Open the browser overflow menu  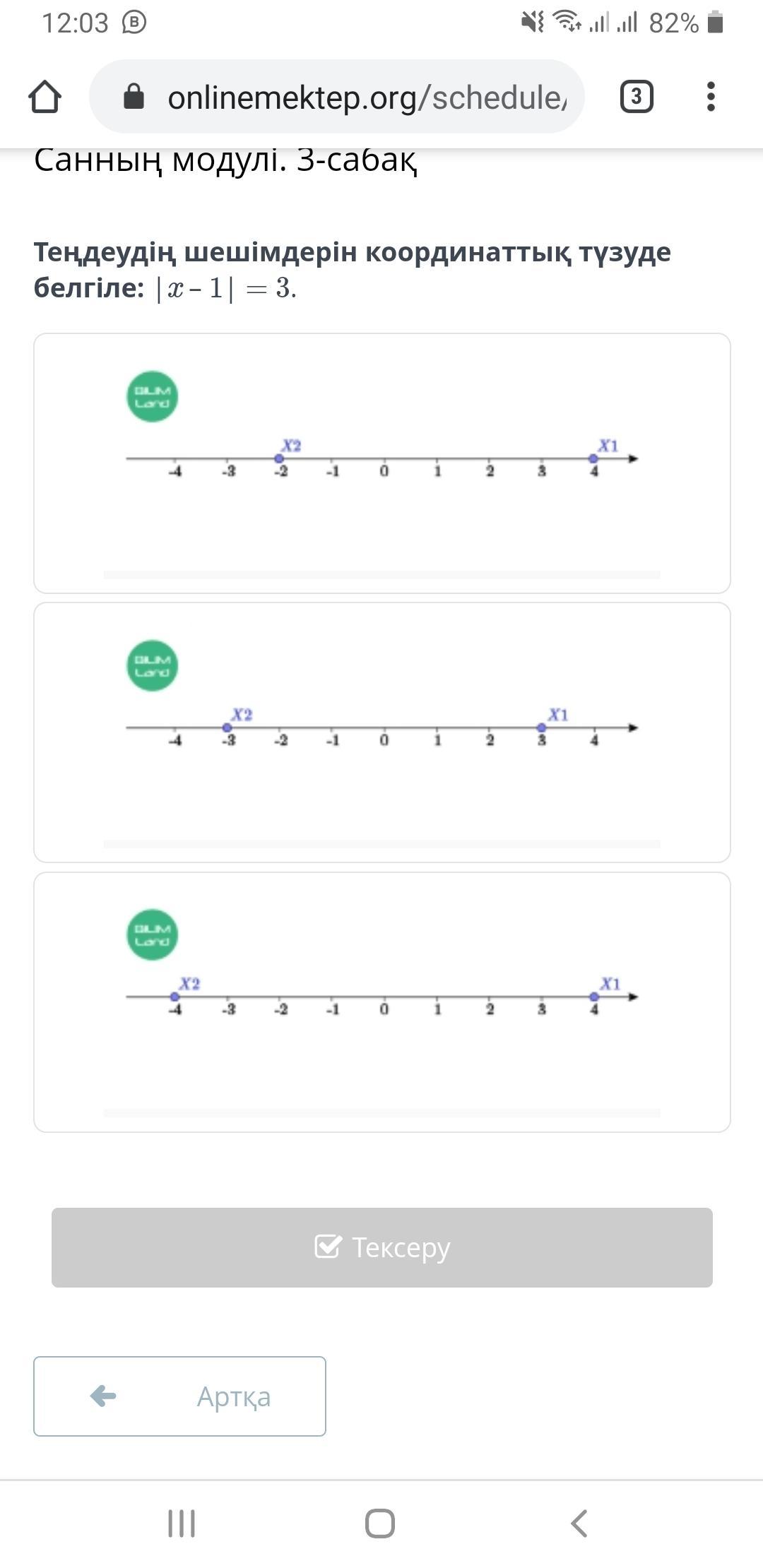pos(711,97)
